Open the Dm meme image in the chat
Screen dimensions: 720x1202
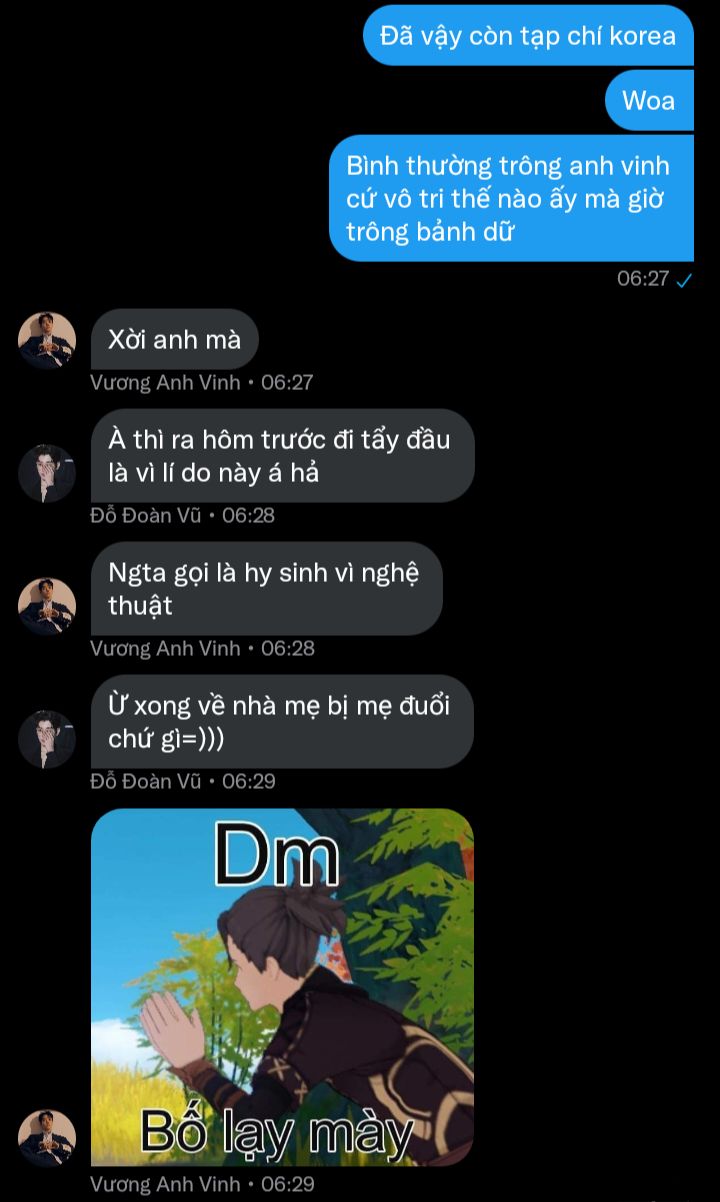[282, 987]
